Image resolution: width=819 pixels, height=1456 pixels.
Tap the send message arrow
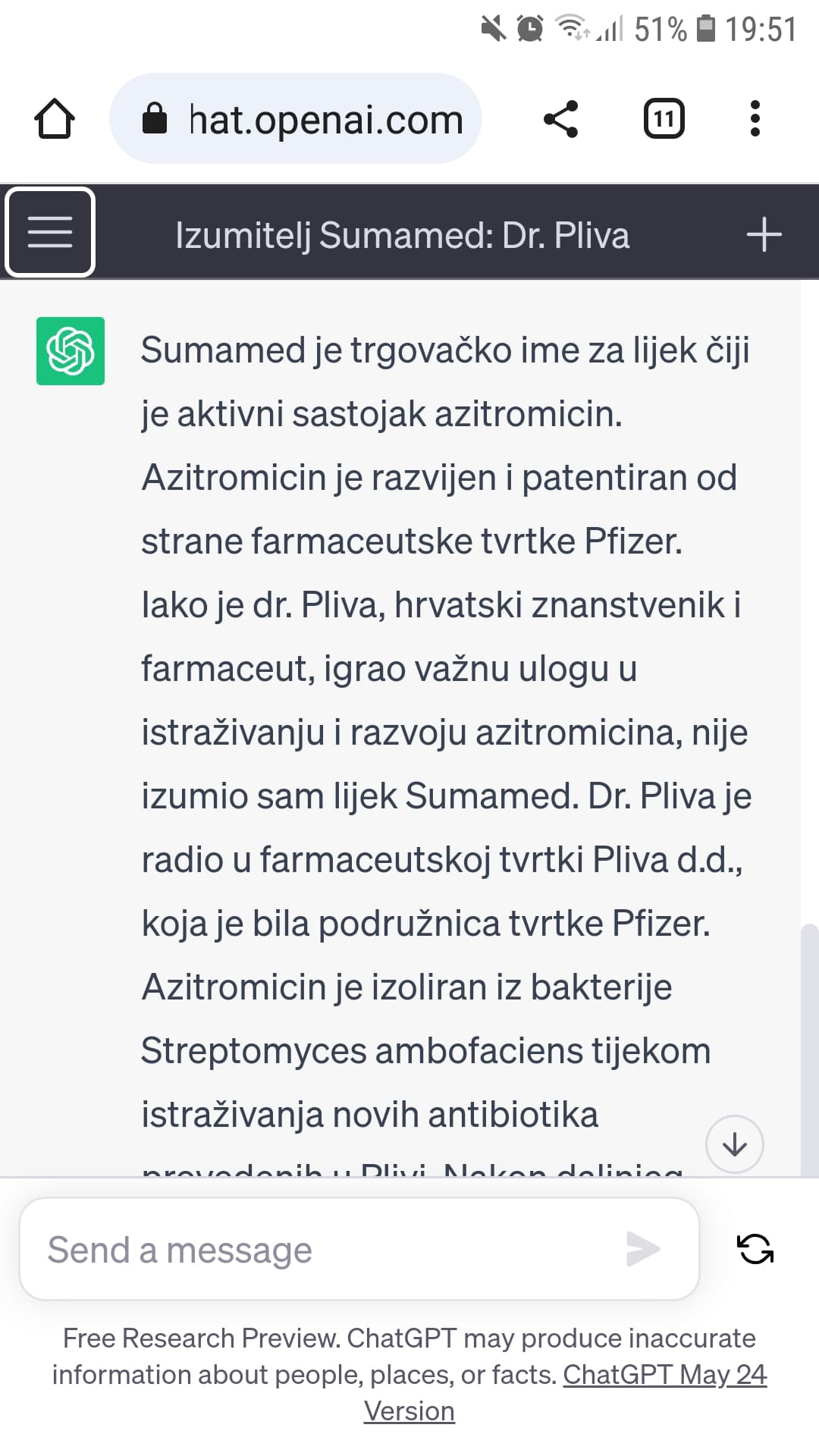(643, 1250)
